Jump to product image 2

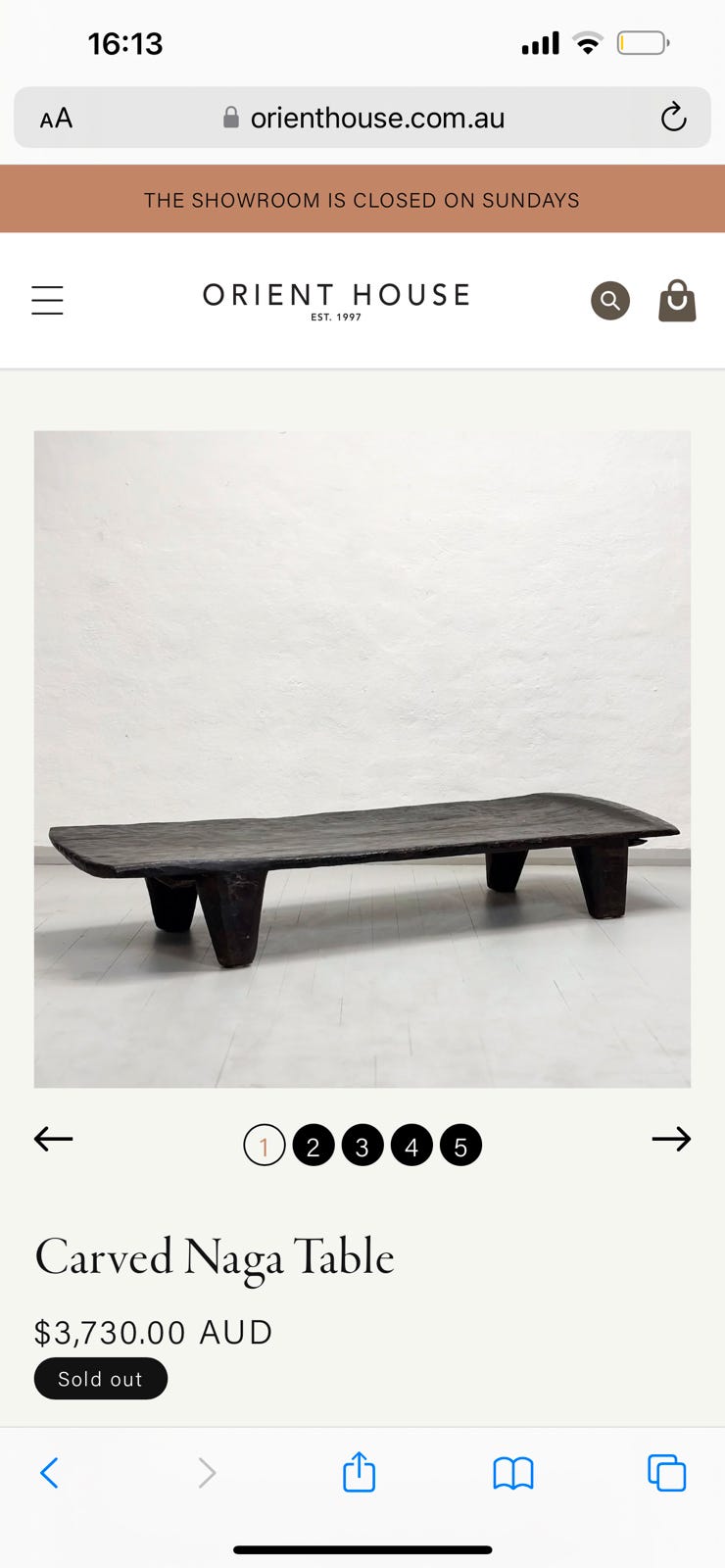(314, 1146)
